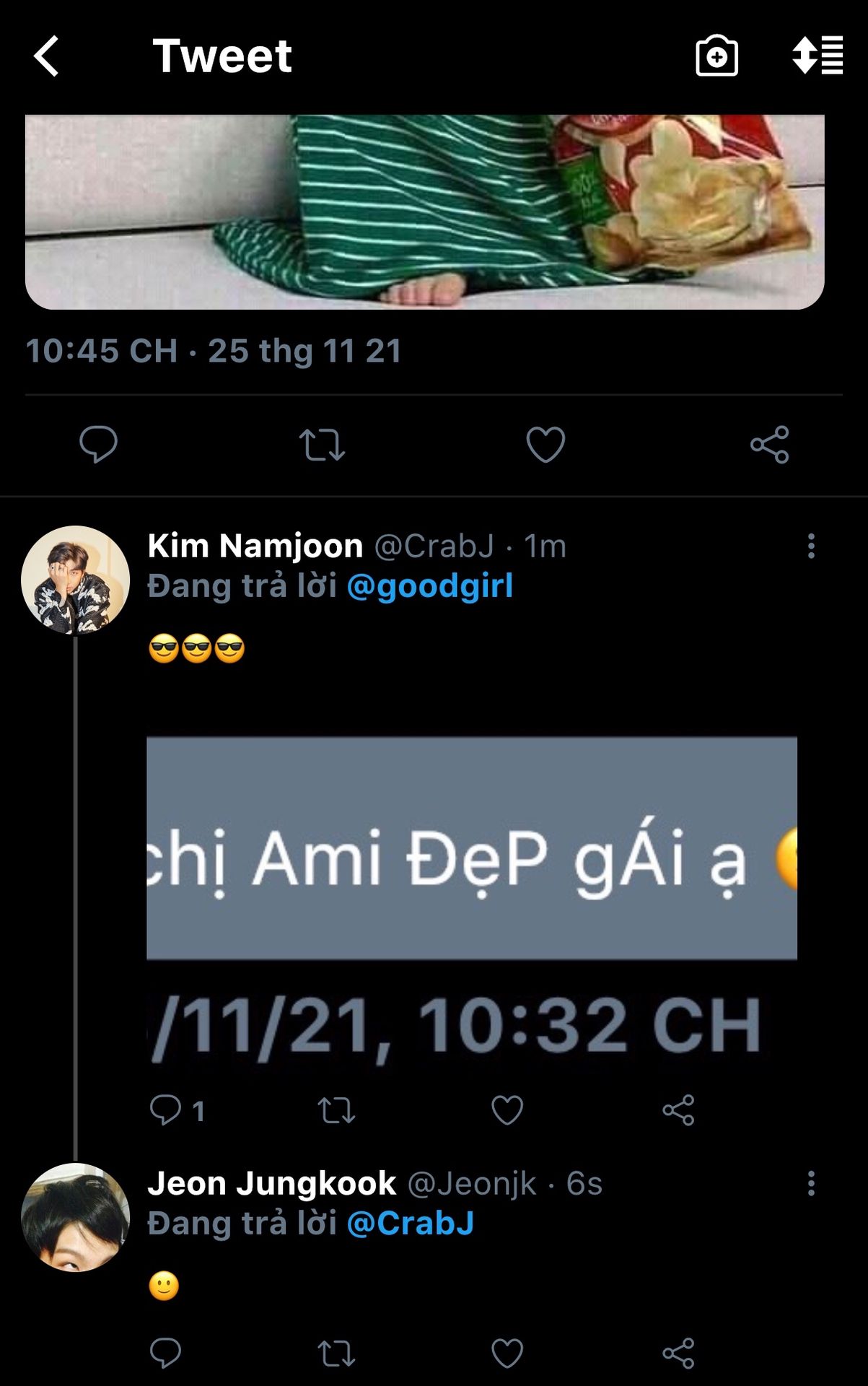Open overflow menu on Jeon Jungkook's reply
This screenshot has height=1386, width=868.
pyautogui.click(x=811, y=1184)
